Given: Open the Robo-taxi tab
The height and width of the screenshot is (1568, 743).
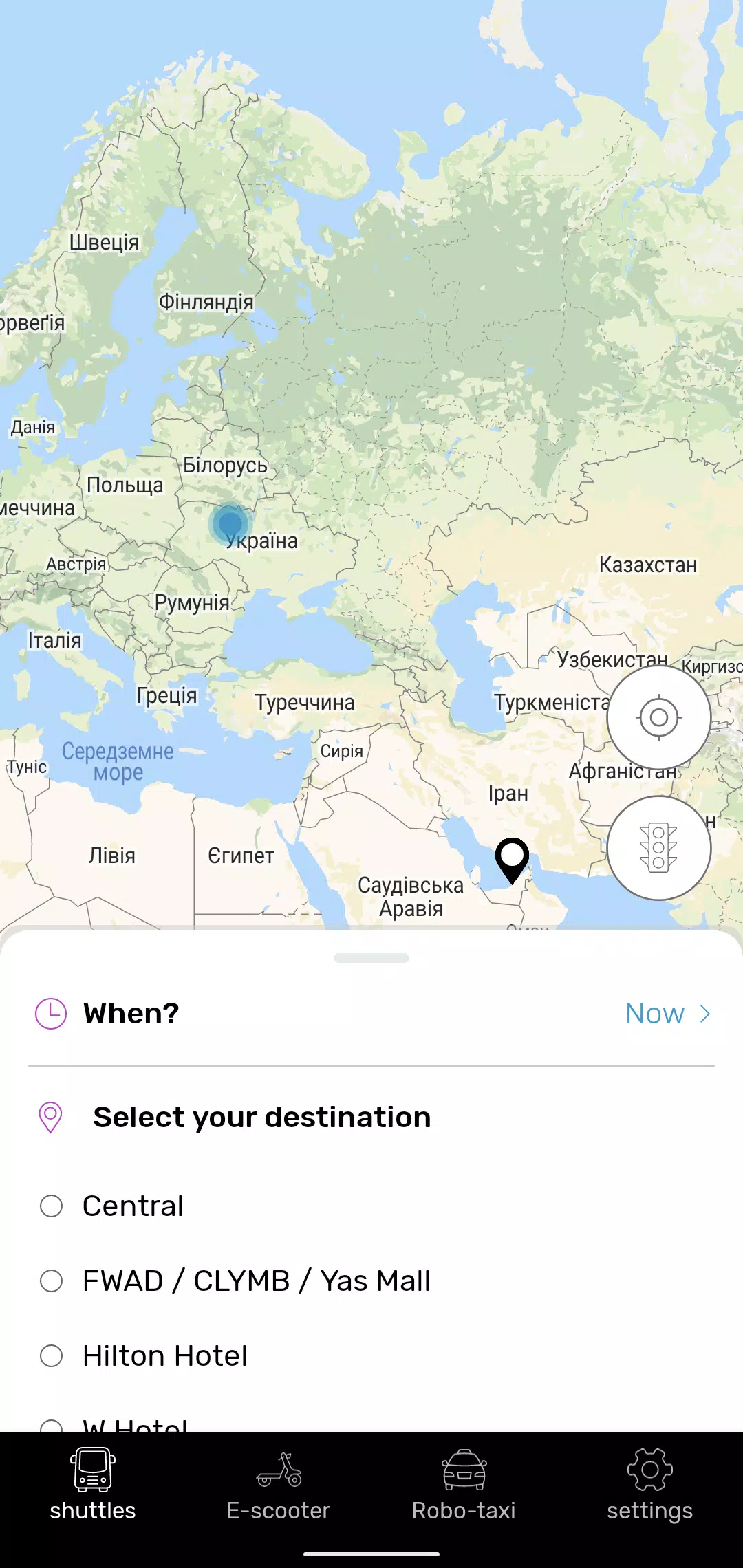Looking at the screenshot, I should (x=464, y=1485).
